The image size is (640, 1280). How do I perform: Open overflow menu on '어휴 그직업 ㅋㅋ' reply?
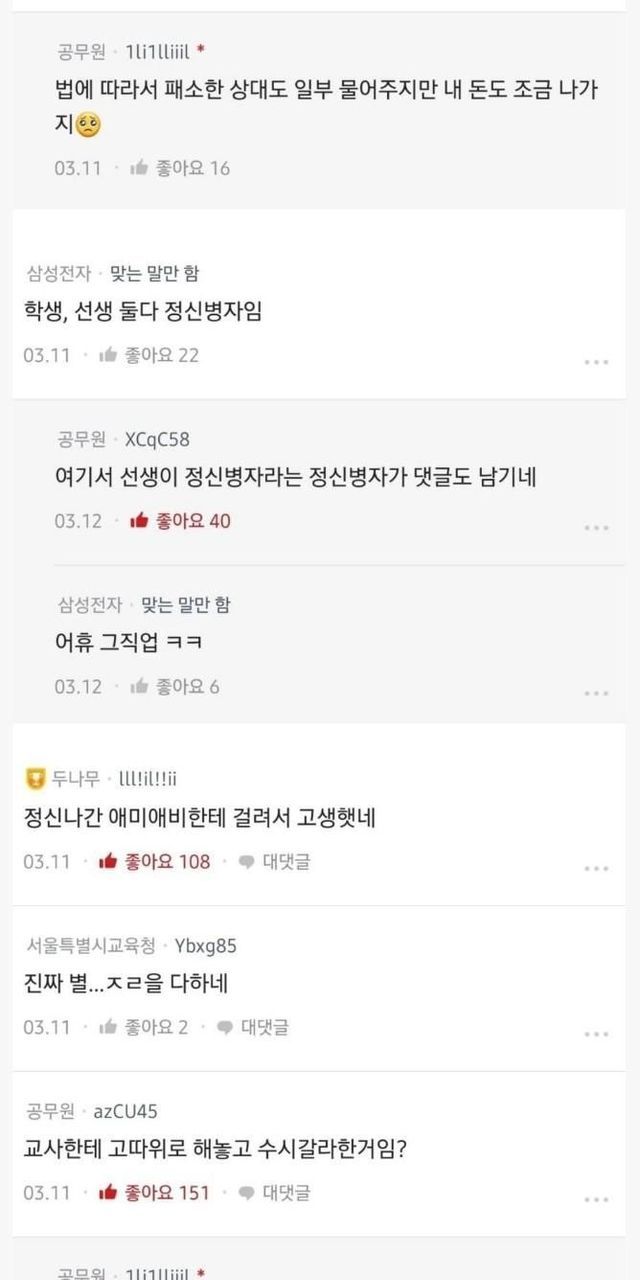[x=596, y=693]
